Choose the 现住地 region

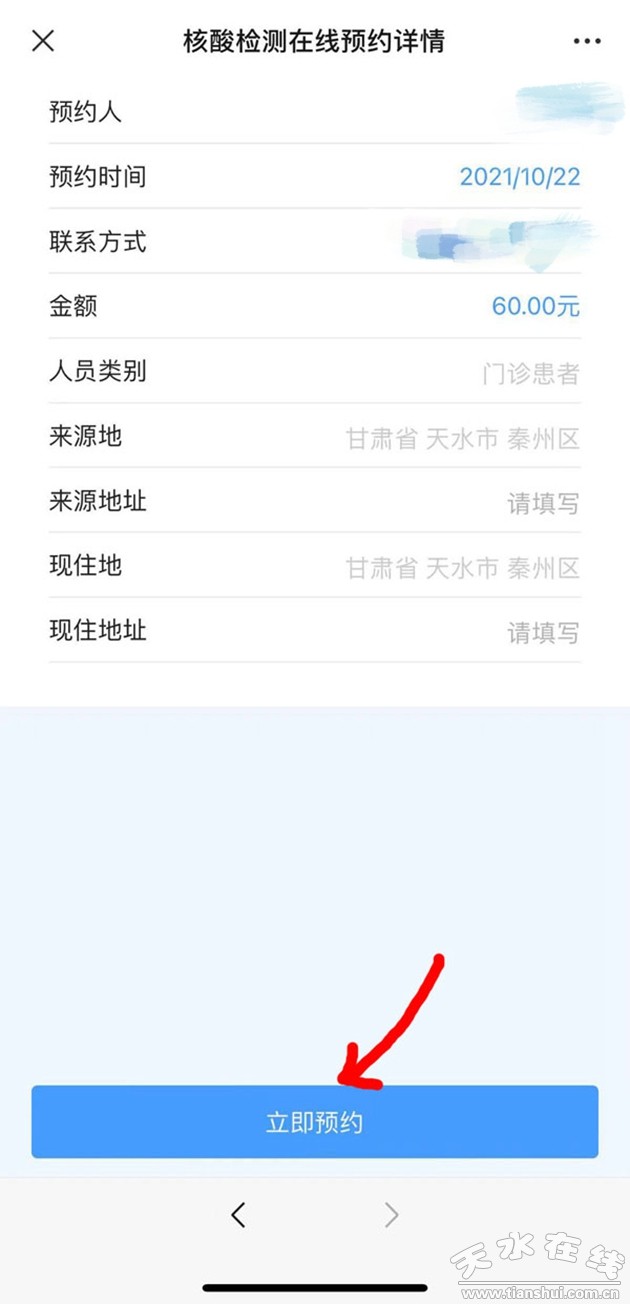coord(462,568)
